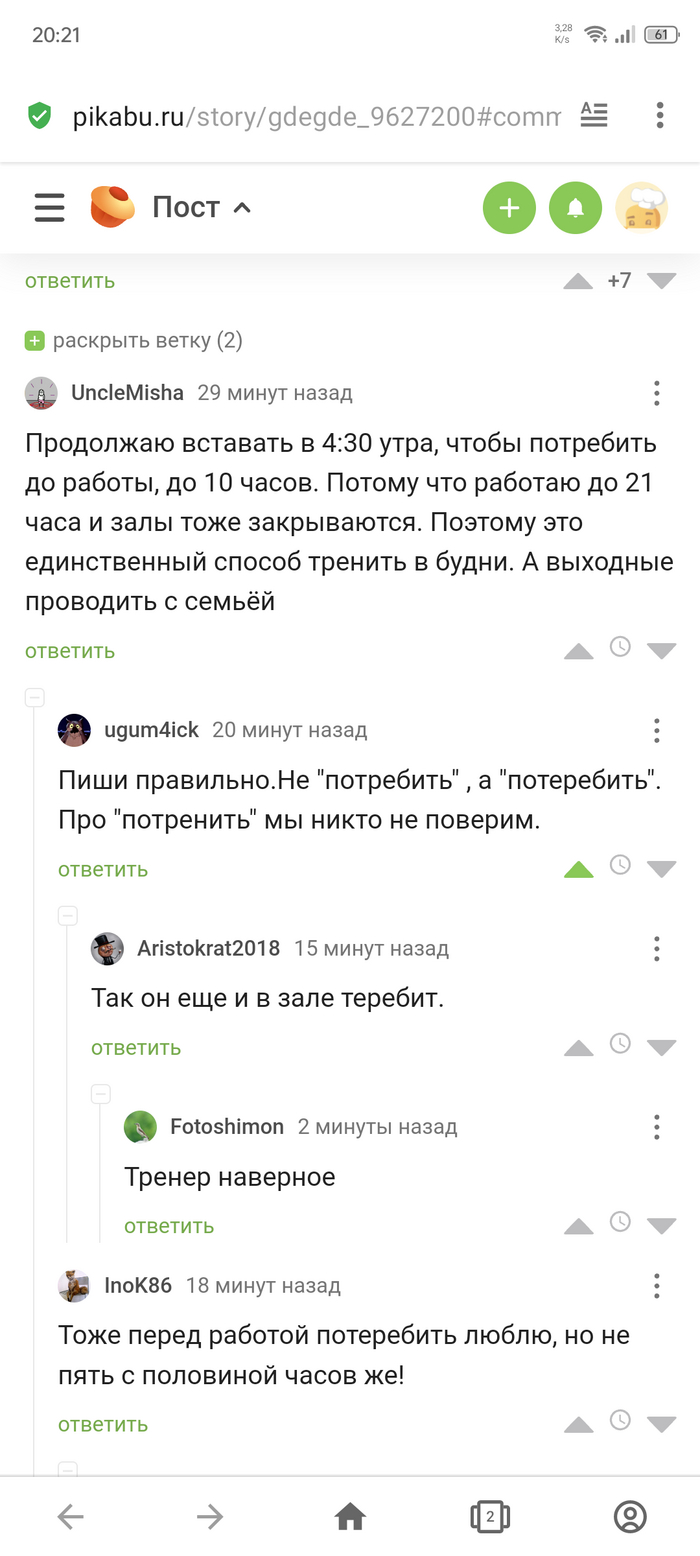Open options for UncleMisha's comment

click(657, 393)
